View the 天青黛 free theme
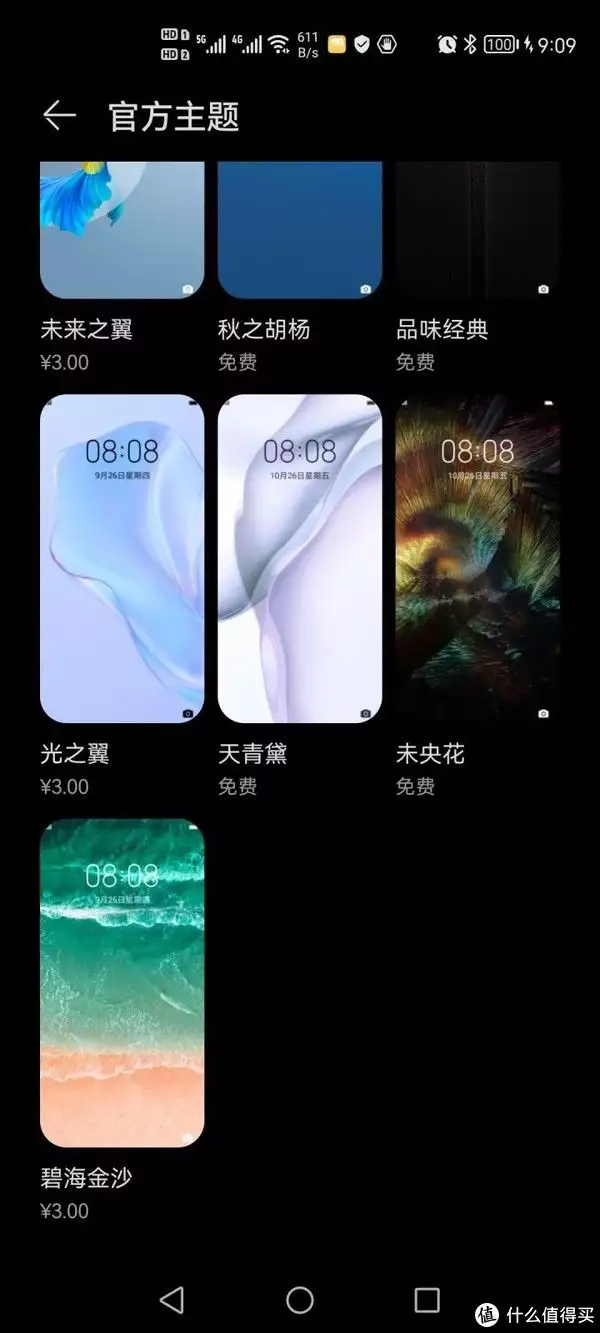 click(300, 558)
